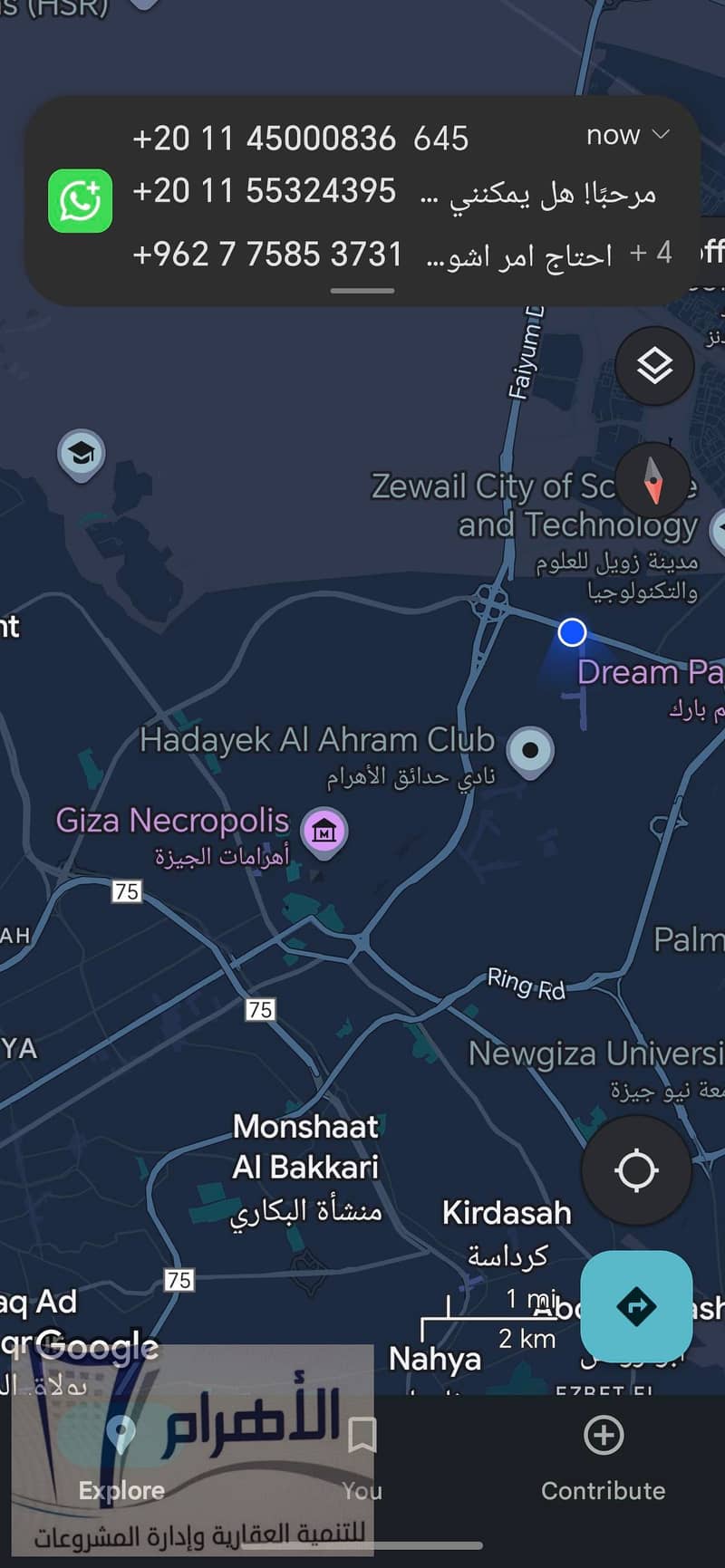The width and height of the screenshot is (725, 1568).
Task: Expand the WhatsApp notification chevron
Action: (662, 135)
